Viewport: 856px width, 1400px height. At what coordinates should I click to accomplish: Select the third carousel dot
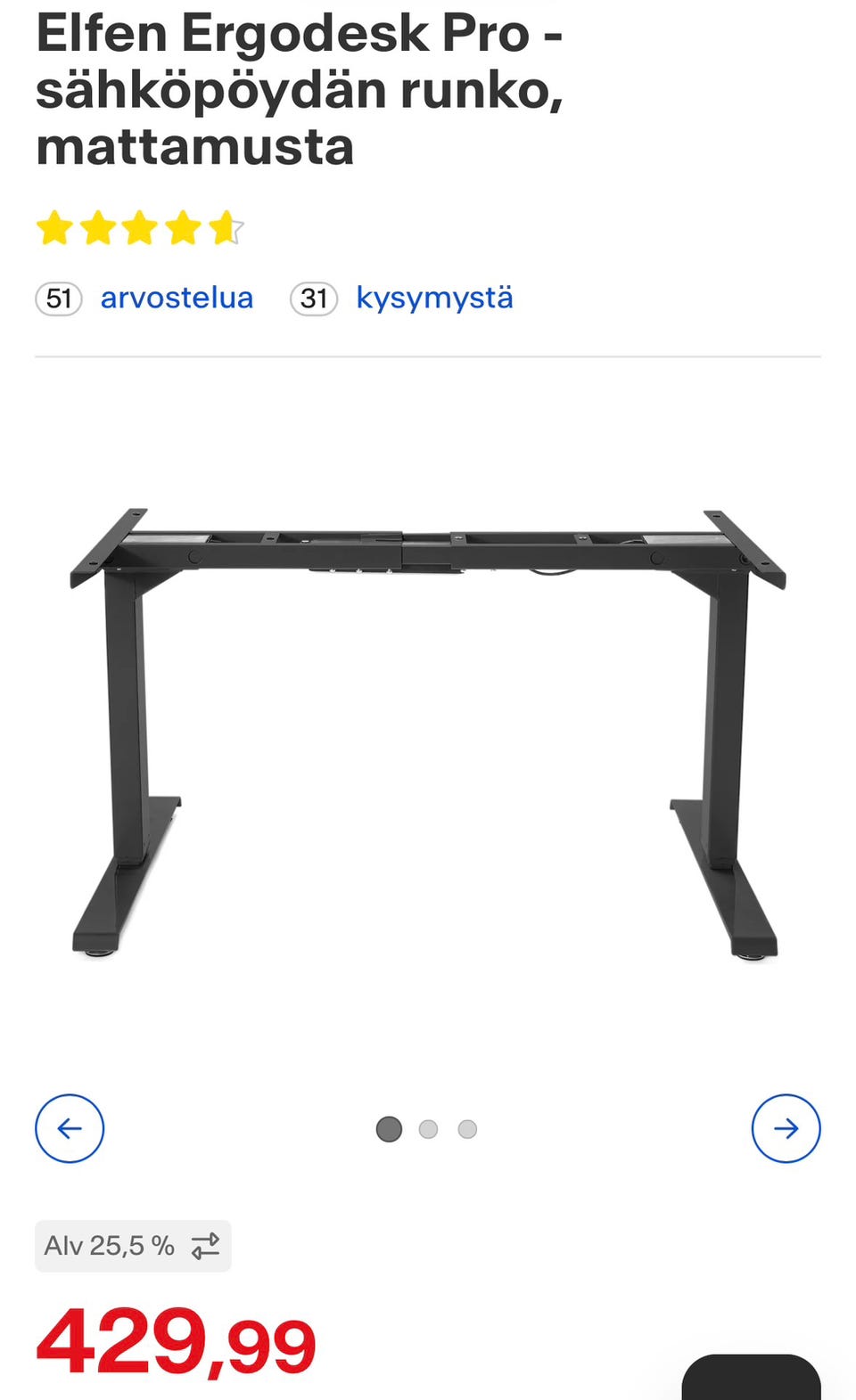(x=467, y=1128)
